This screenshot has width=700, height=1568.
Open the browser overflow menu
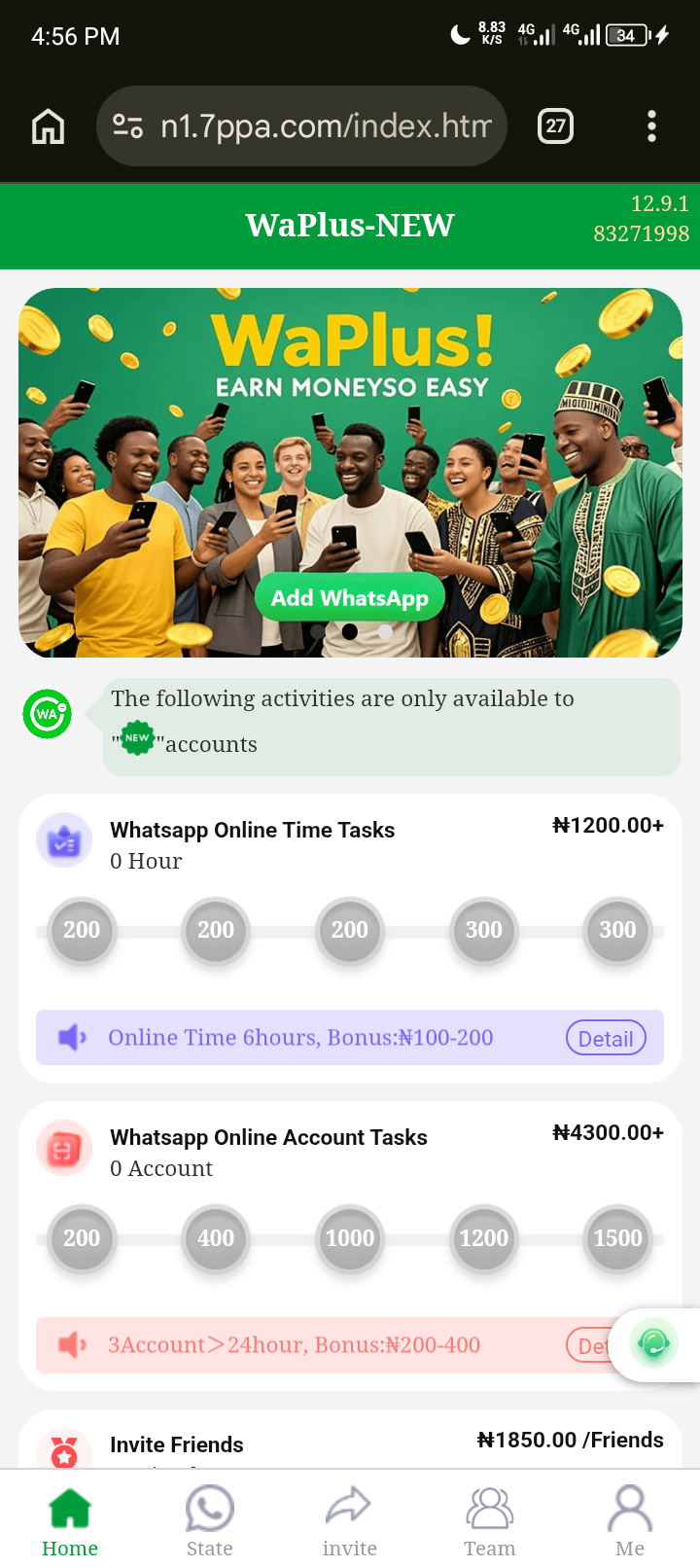(651, 126)
